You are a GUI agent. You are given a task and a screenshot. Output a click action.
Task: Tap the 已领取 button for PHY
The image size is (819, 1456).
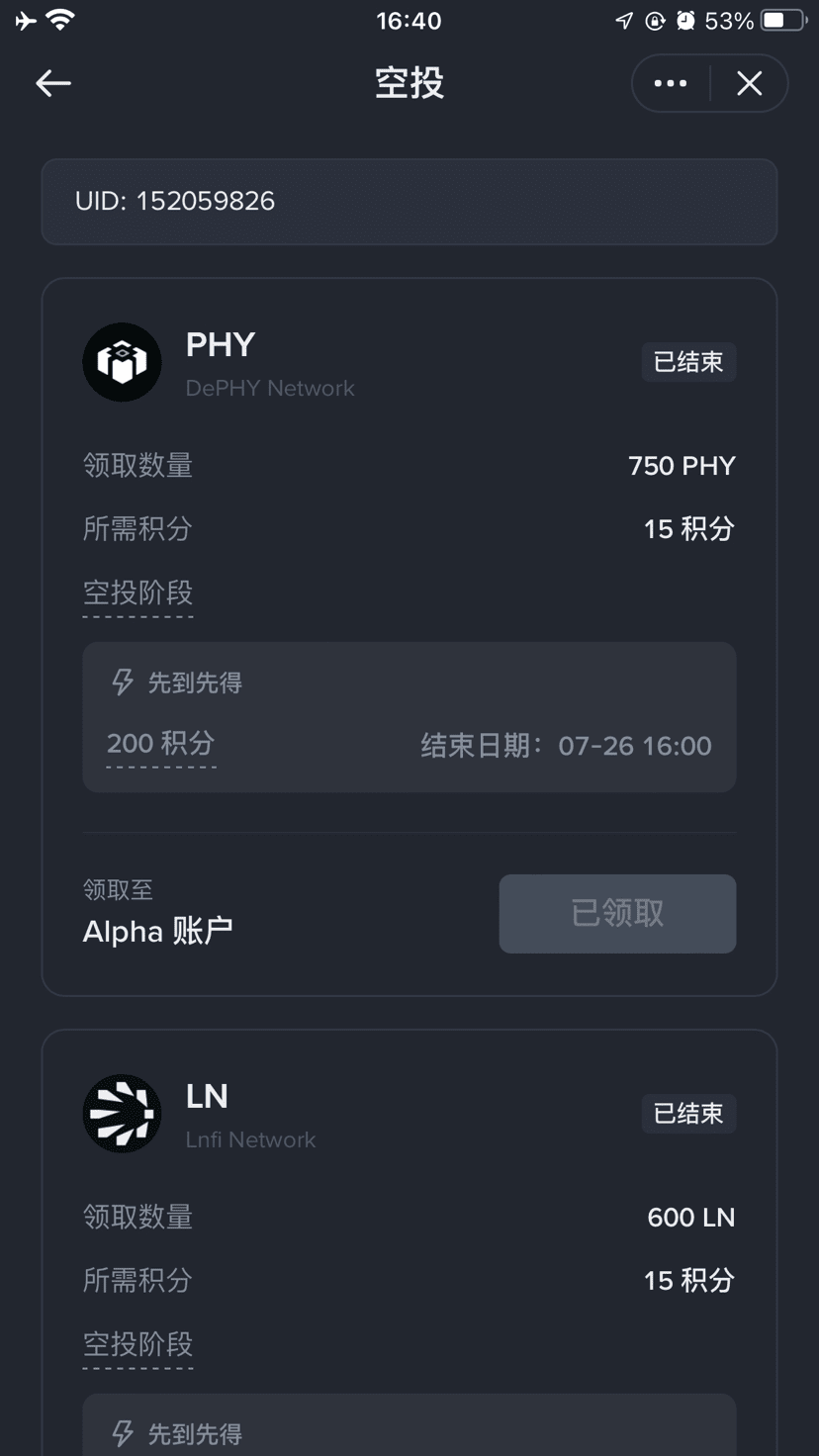tap(617, 913)
